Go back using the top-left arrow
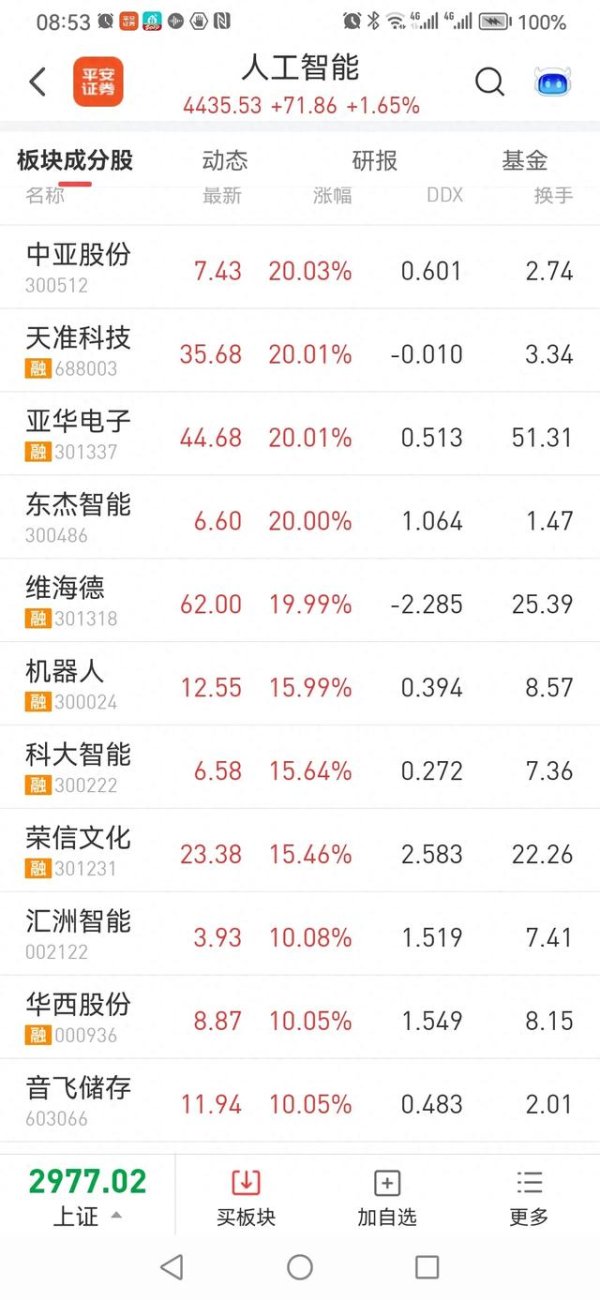This screenshot has height=1300, width=600. (38, 82)
